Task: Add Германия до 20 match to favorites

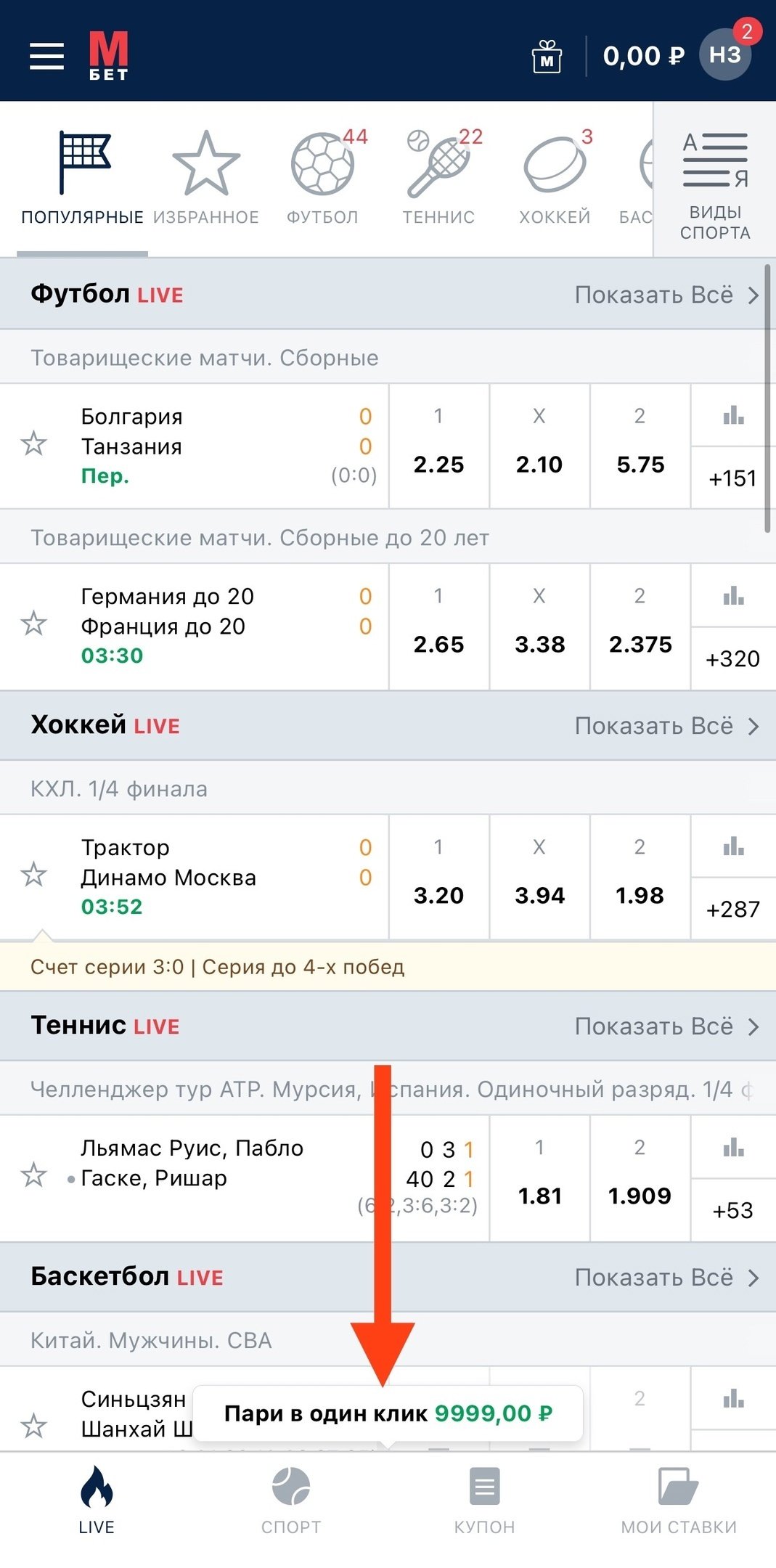Action: click(x=34, y=624)
